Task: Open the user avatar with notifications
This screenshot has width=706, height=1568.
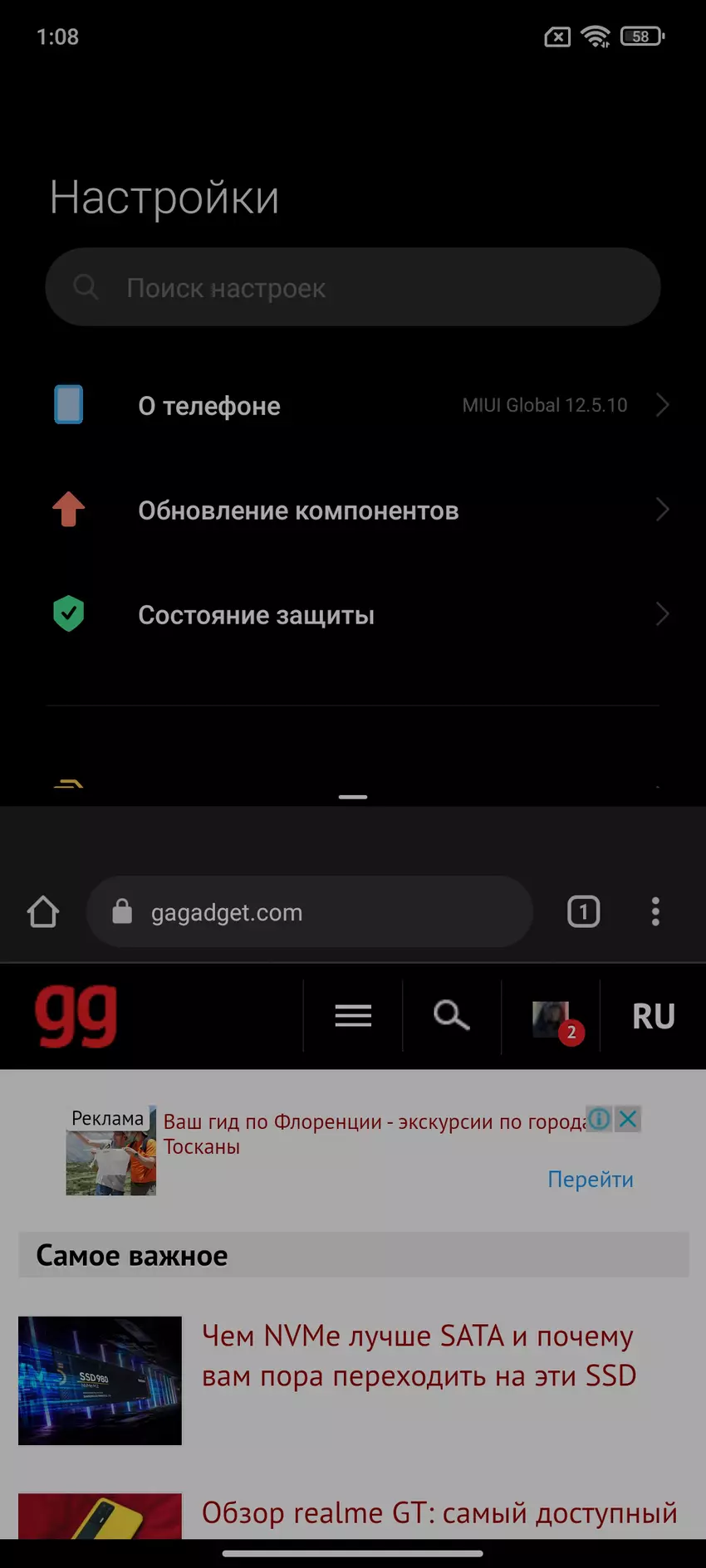Action: coord(552,1018)
